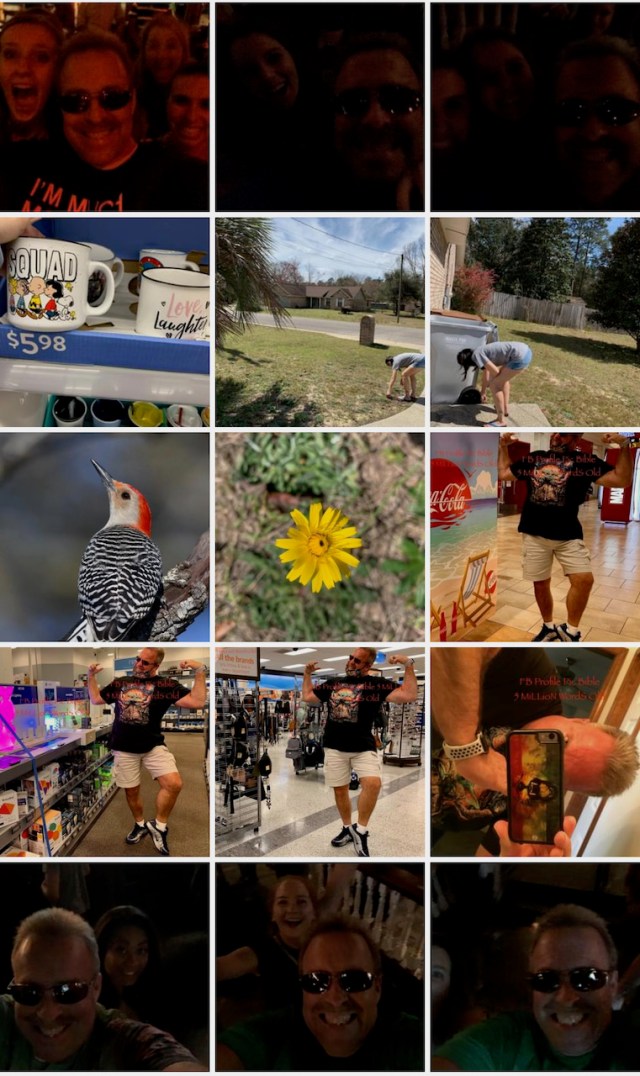Open the Squad Peanuts mug photo

105,321
